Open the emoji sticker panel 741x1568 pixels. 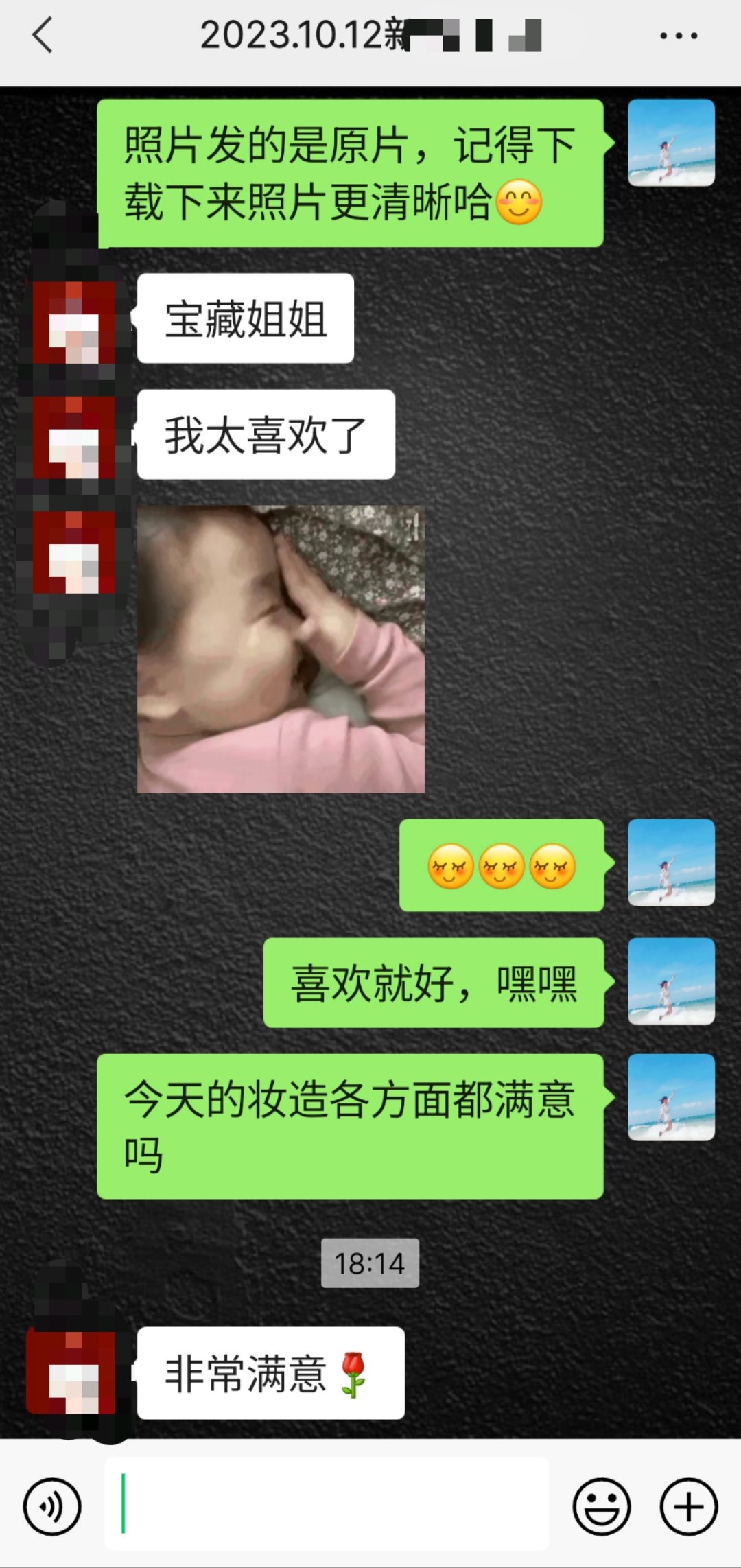click(602, 1506)
